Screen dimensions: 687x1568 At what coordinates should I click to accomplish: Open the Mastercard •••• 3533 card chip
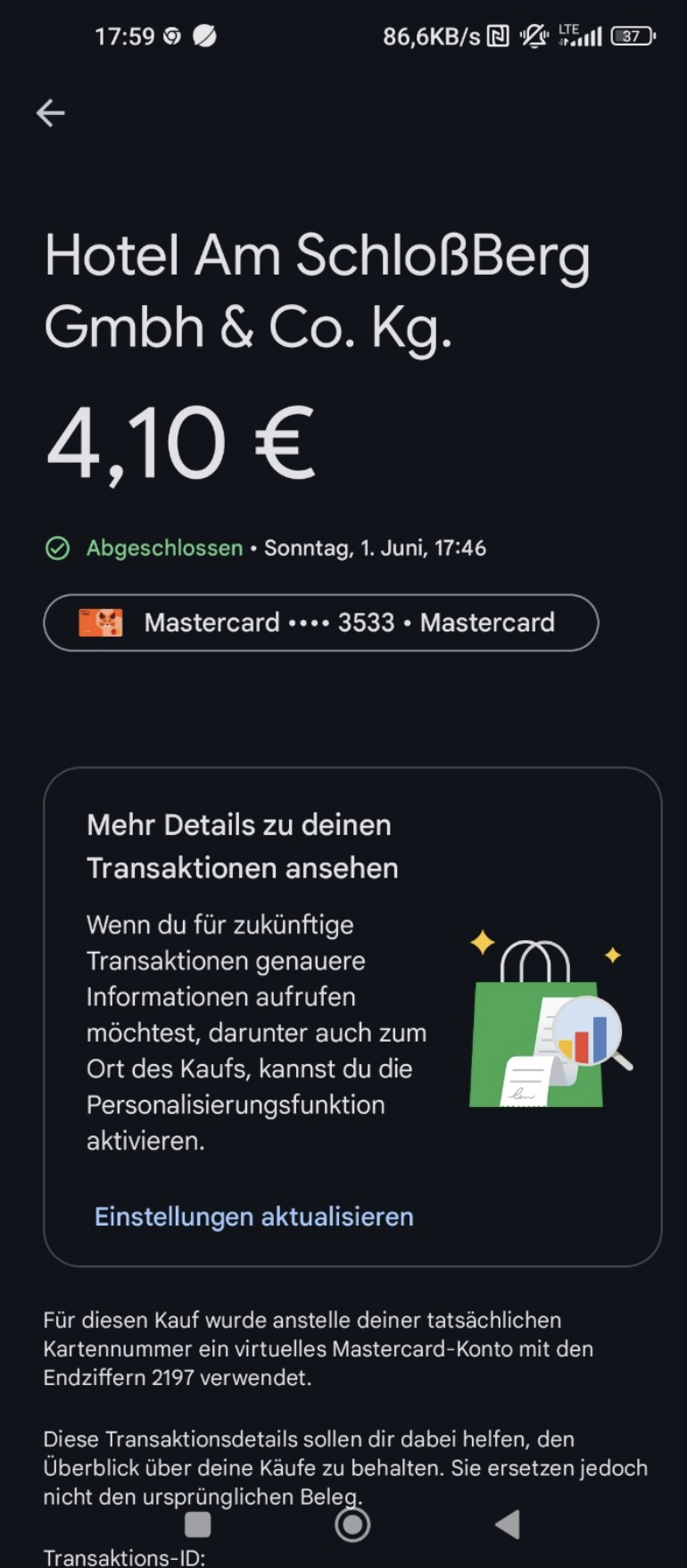coord(320,623)
